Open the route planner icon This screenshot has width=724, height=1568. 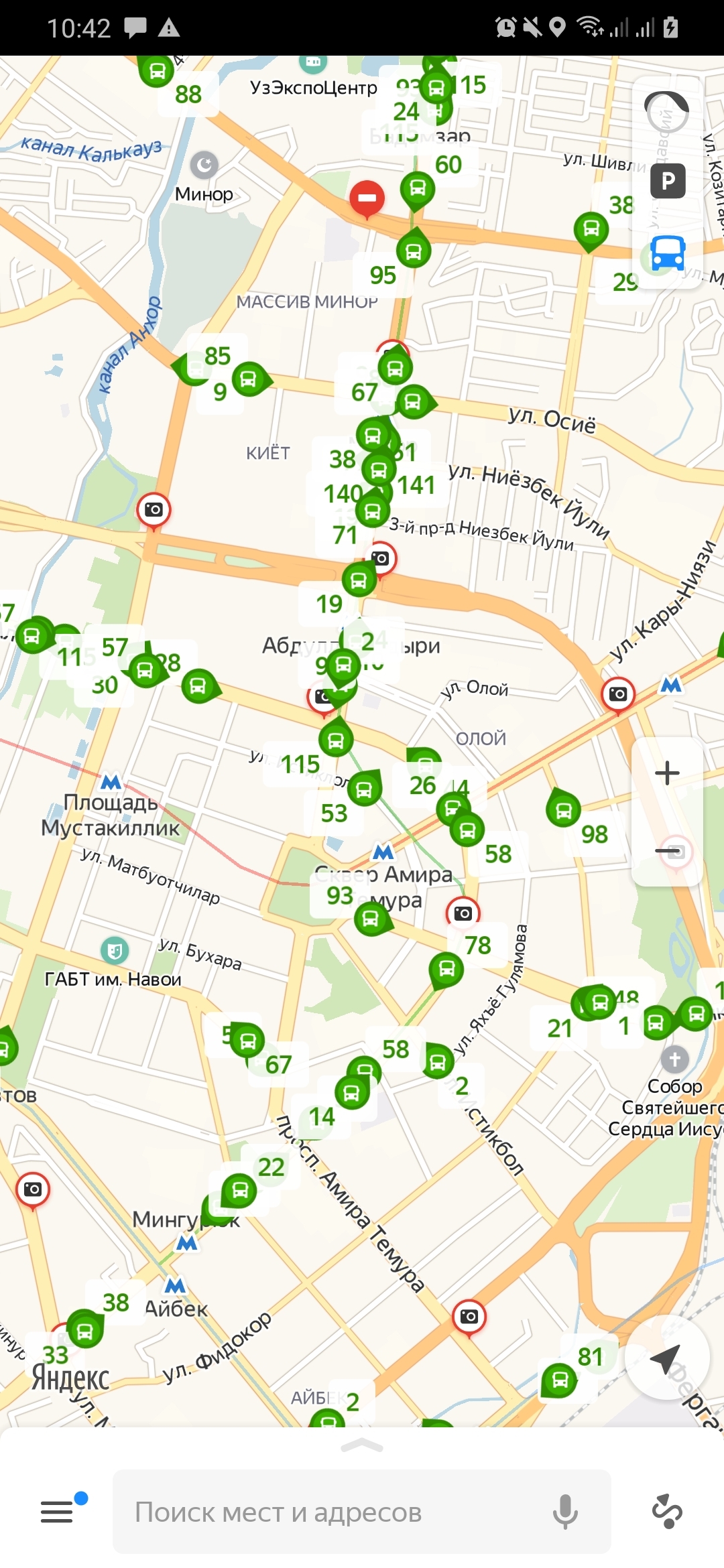667,1512
